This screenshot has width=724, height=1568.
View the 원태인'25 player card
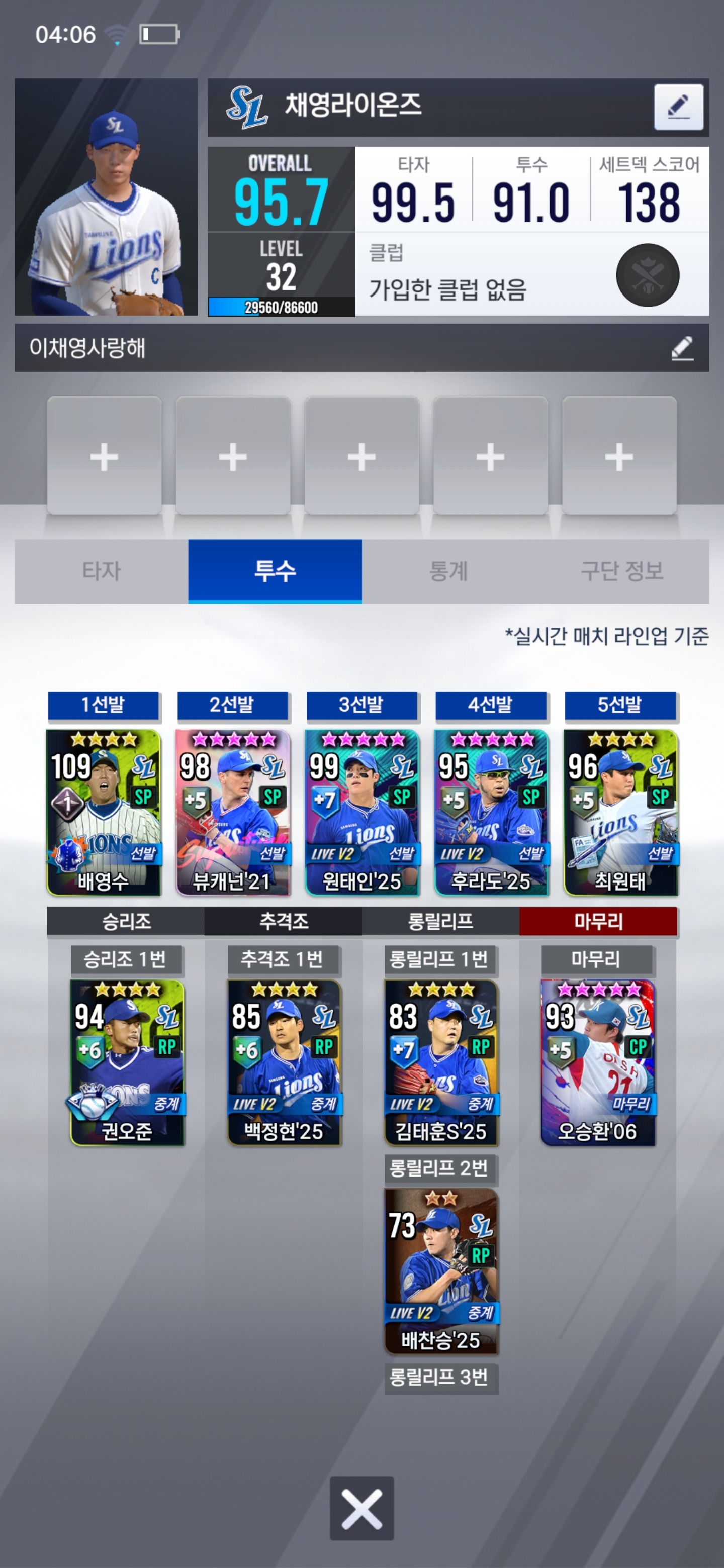tap(361, 813)
